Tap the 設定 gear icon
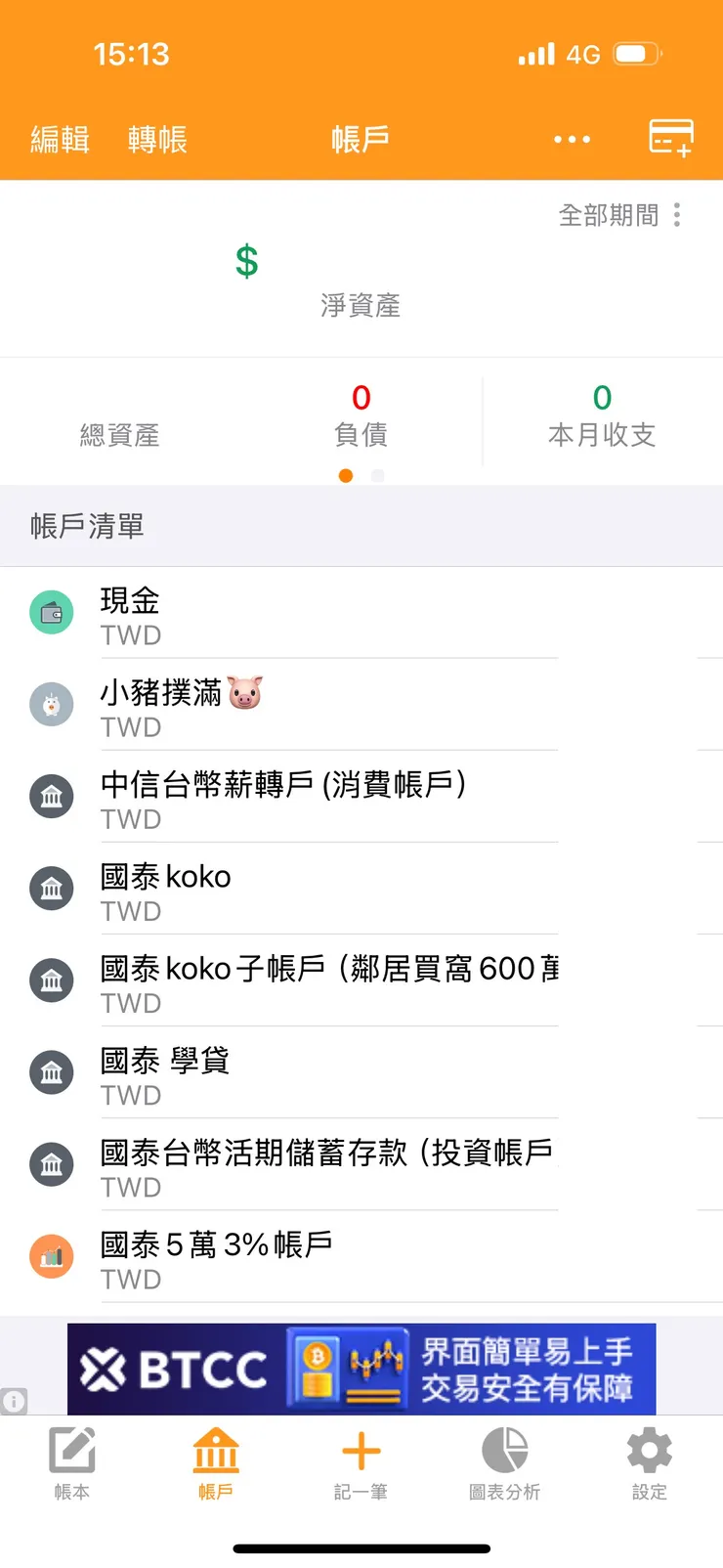This screenshot has height=1568, width=723. [649, 1453]
